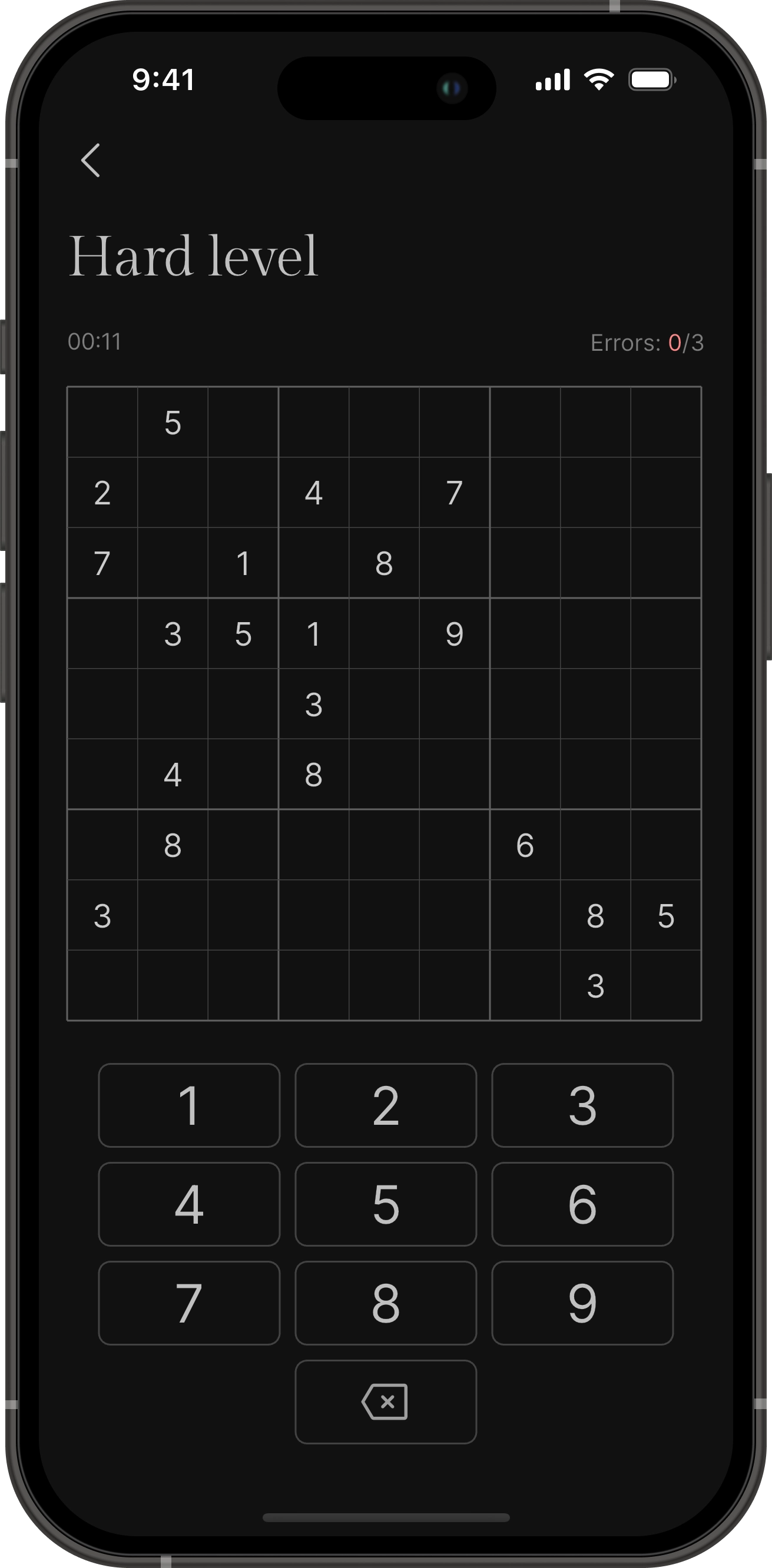Enter number 9 from the keypad

(x=582, y=1303)
